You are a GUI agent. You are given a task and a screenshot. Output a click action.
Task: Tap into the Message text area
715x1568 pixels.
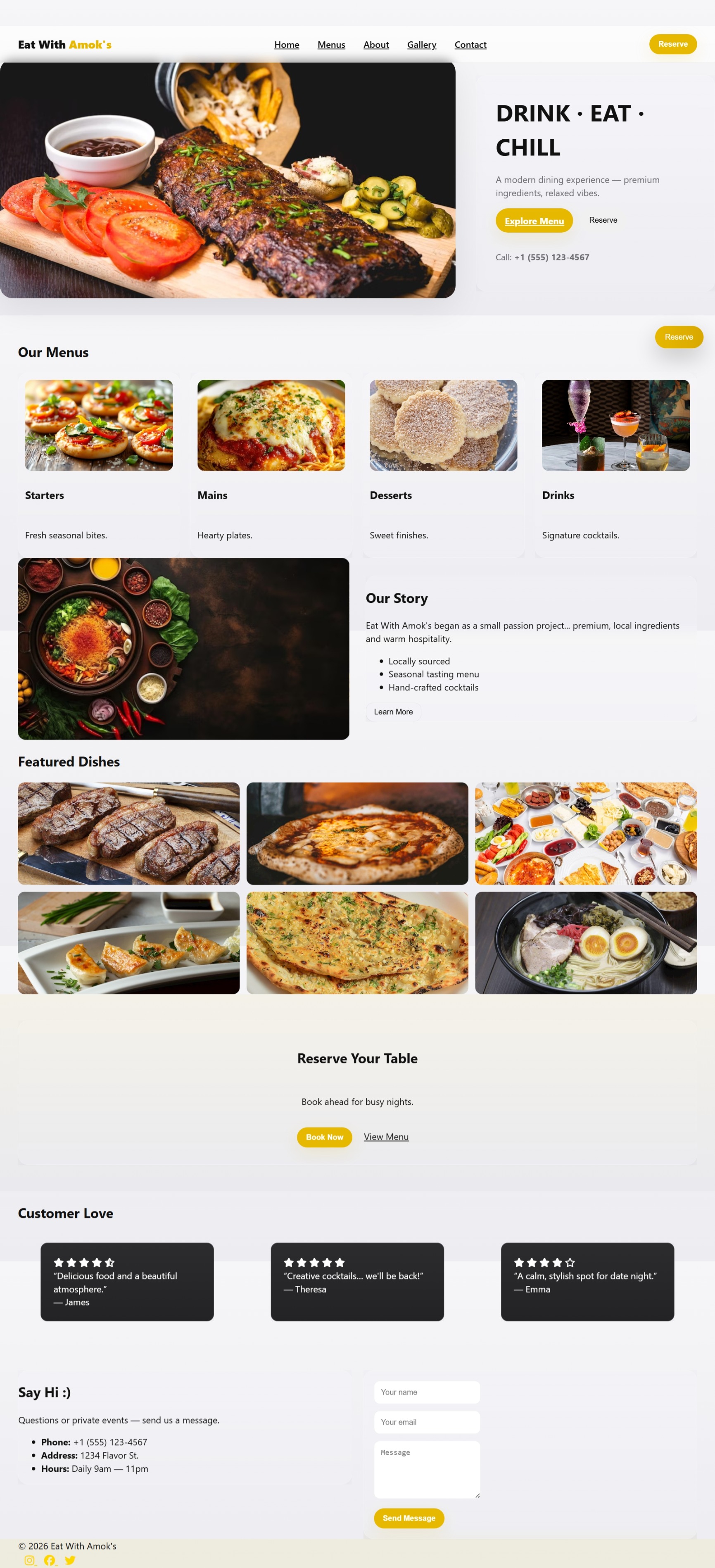tap(427, 1469)
